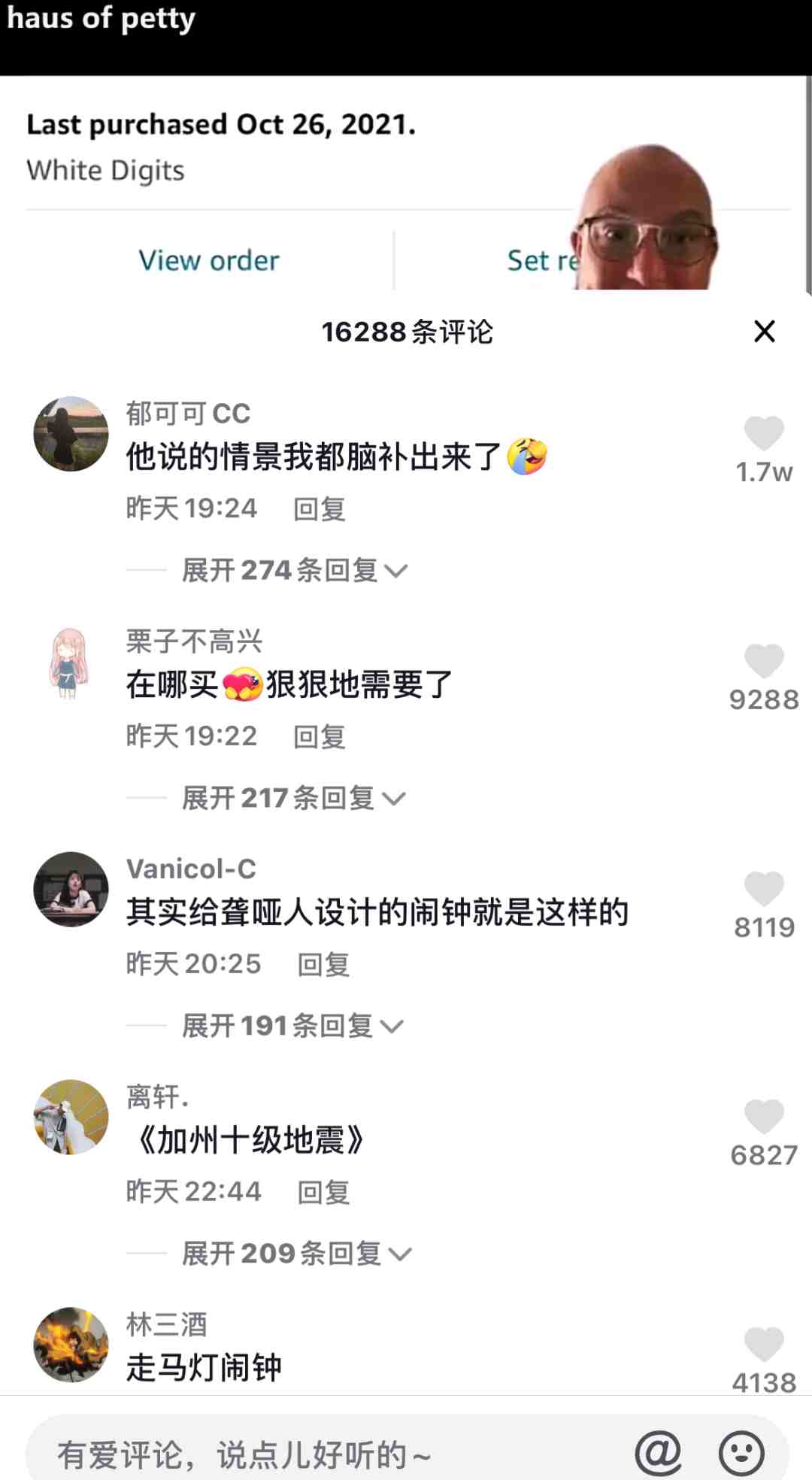Like 郁可可 CC's comment
The image size is (812, 1480).
point(764,434)
